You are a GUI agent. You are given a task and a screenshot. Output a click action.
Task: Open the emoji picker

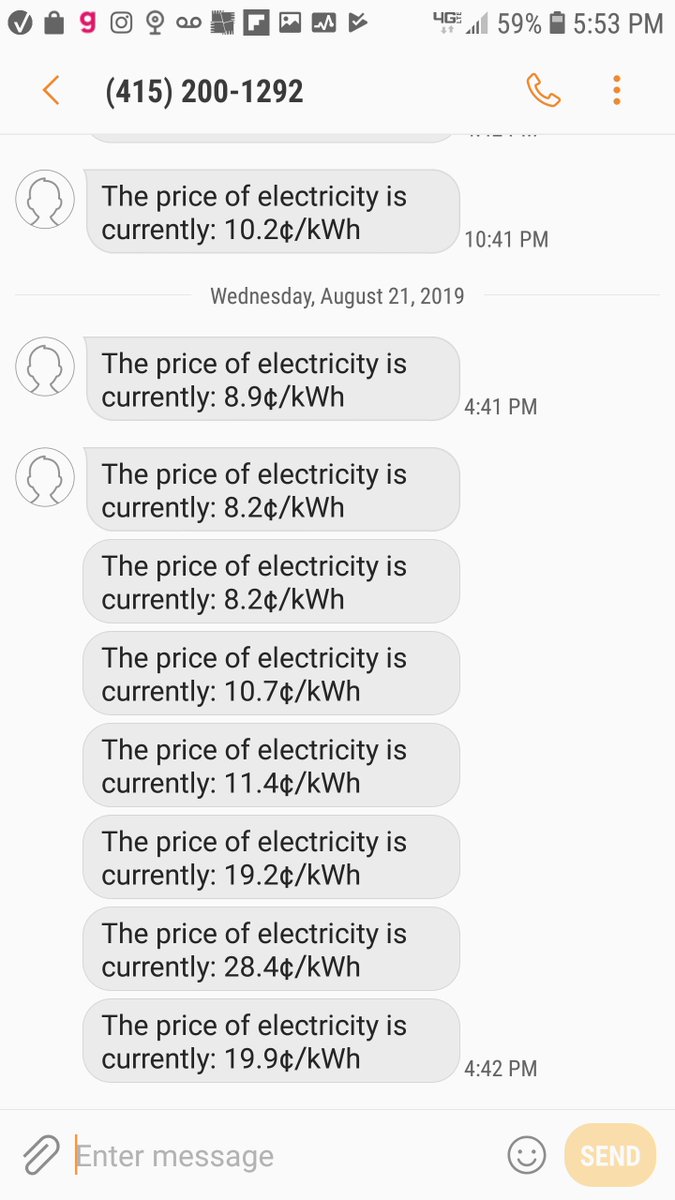click(527, 1155)
